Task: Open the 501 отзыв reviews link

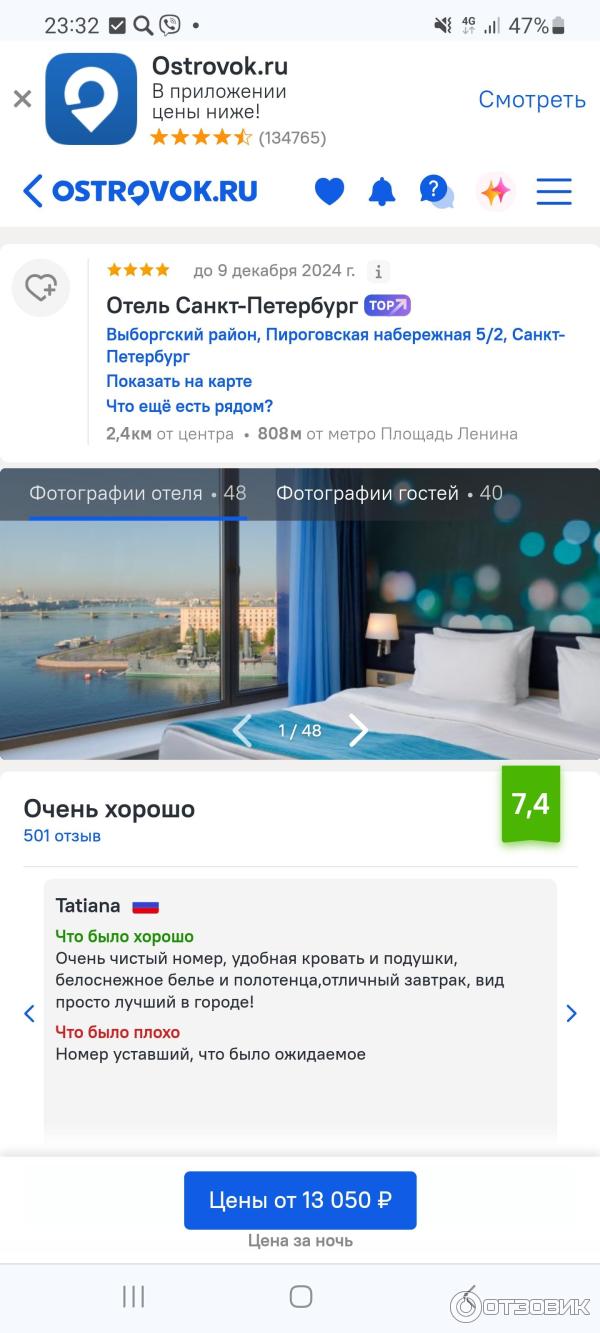Action: 62,836
